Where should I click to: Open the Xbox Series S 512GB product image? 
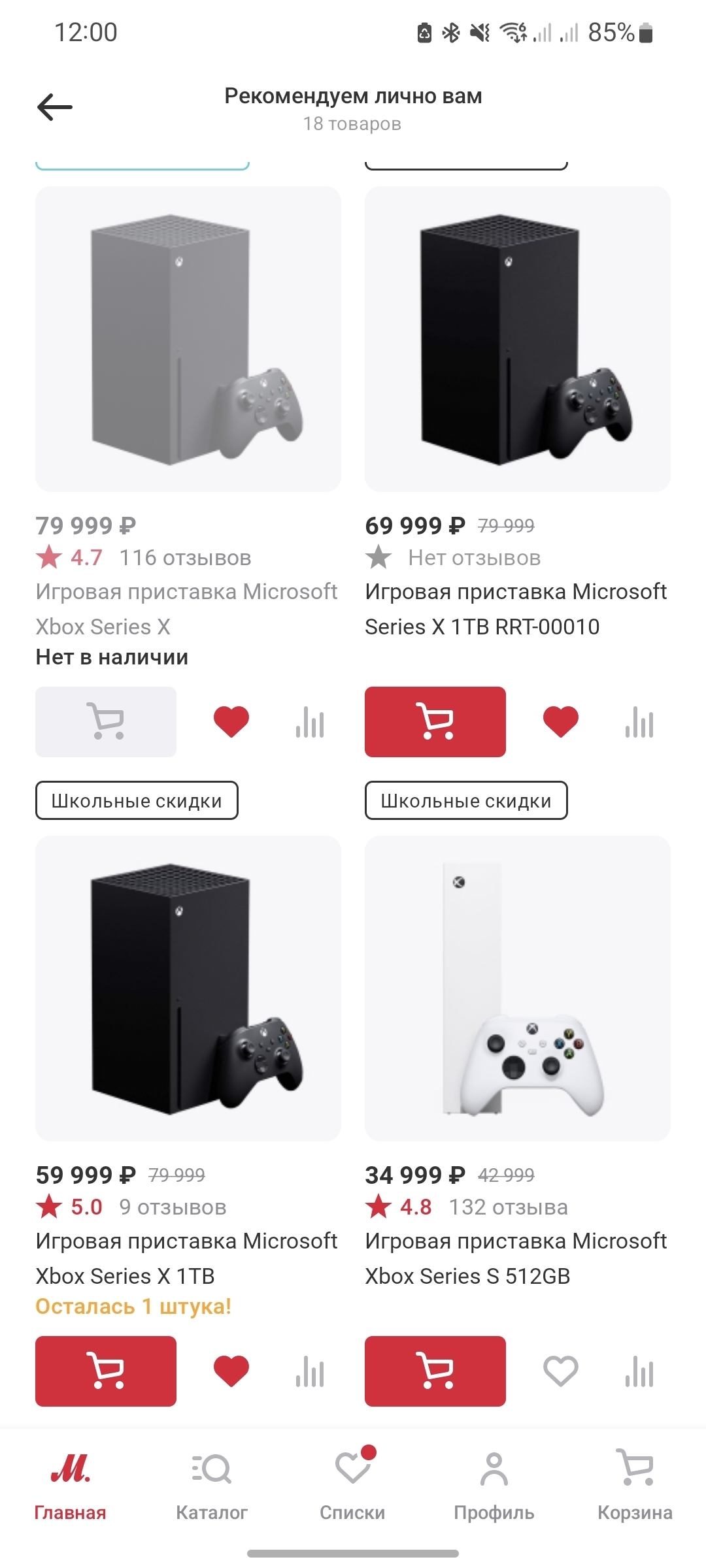pyautogui.click(x=518, y=988)
